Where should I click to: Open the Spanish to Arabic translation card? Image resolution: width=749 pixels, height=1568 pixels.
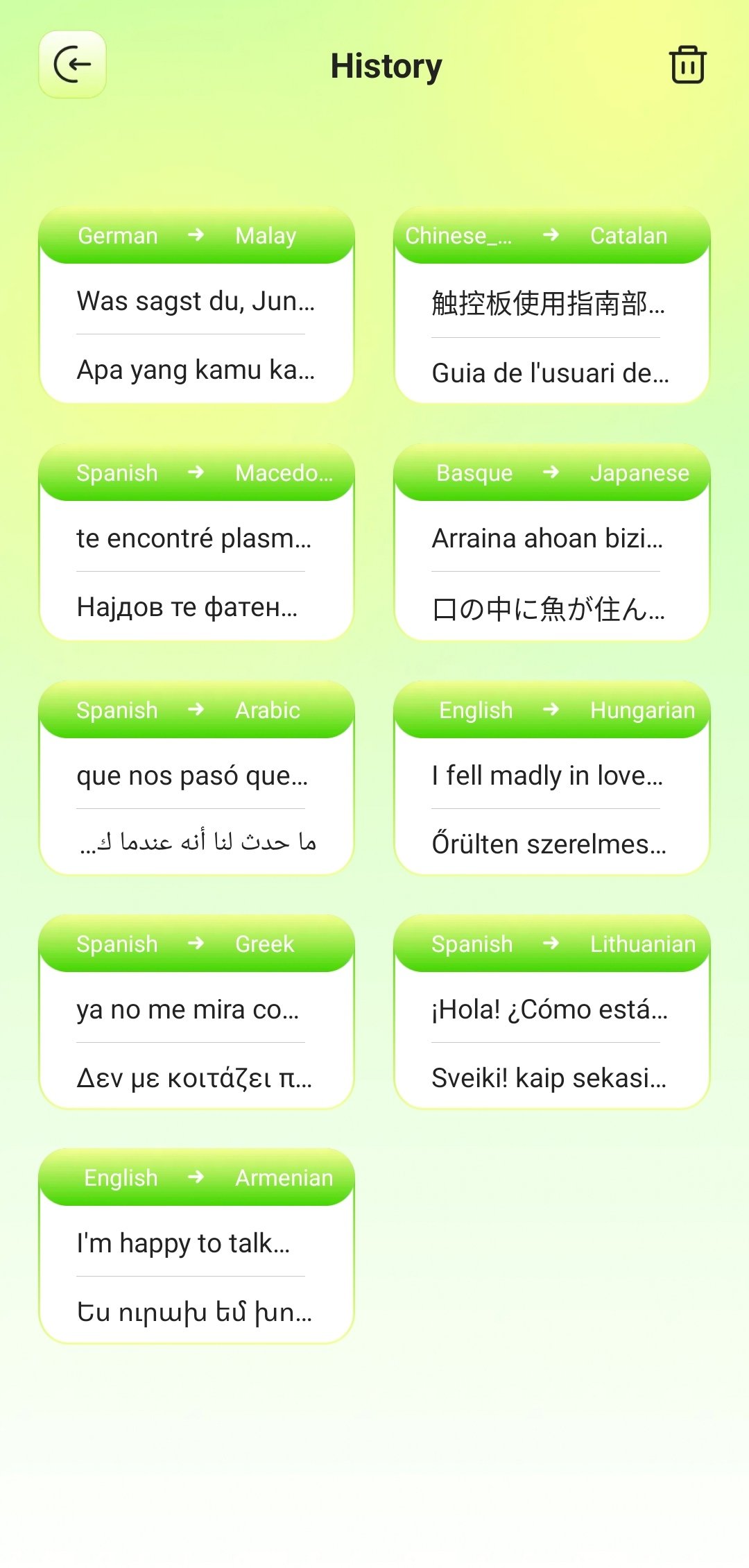[x=196, y=778]
